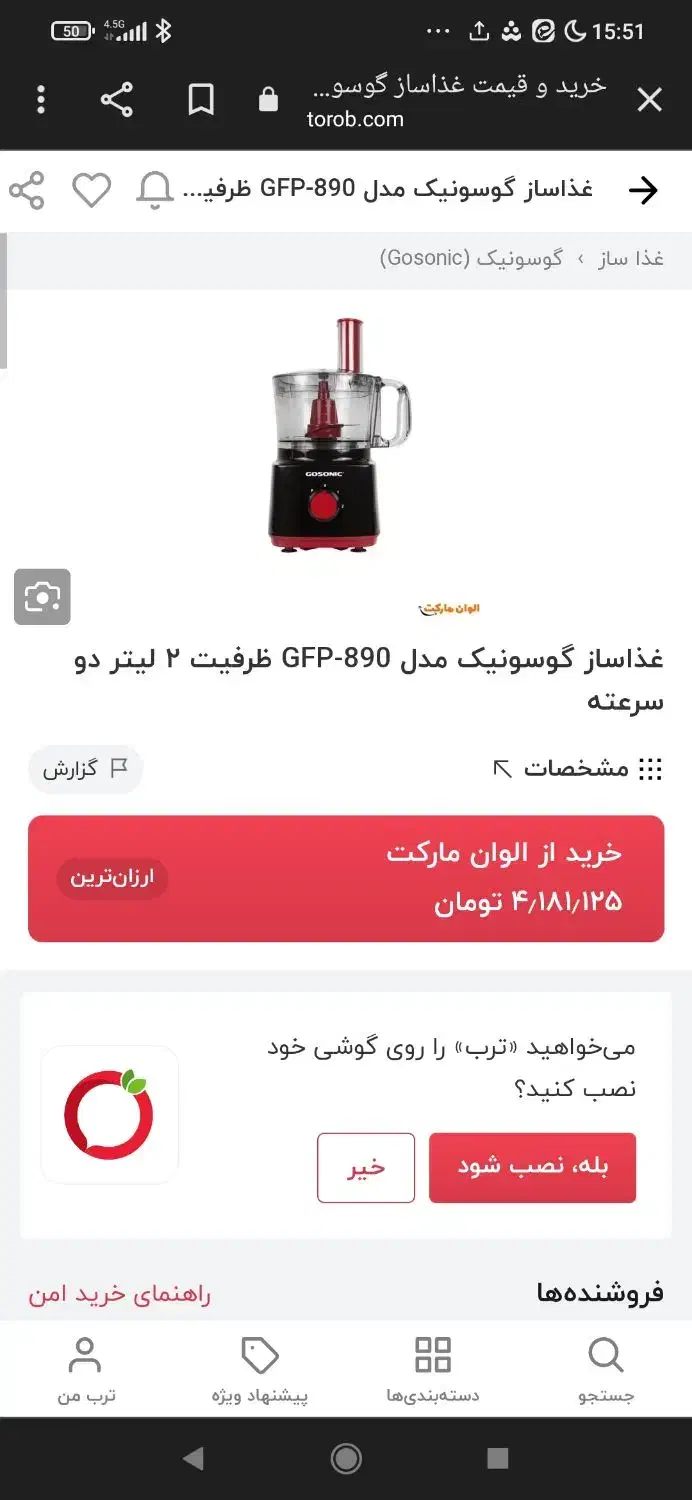Report this product via گزارش
The height and width of the screenshot is (1500, 692).
(85, 769)
